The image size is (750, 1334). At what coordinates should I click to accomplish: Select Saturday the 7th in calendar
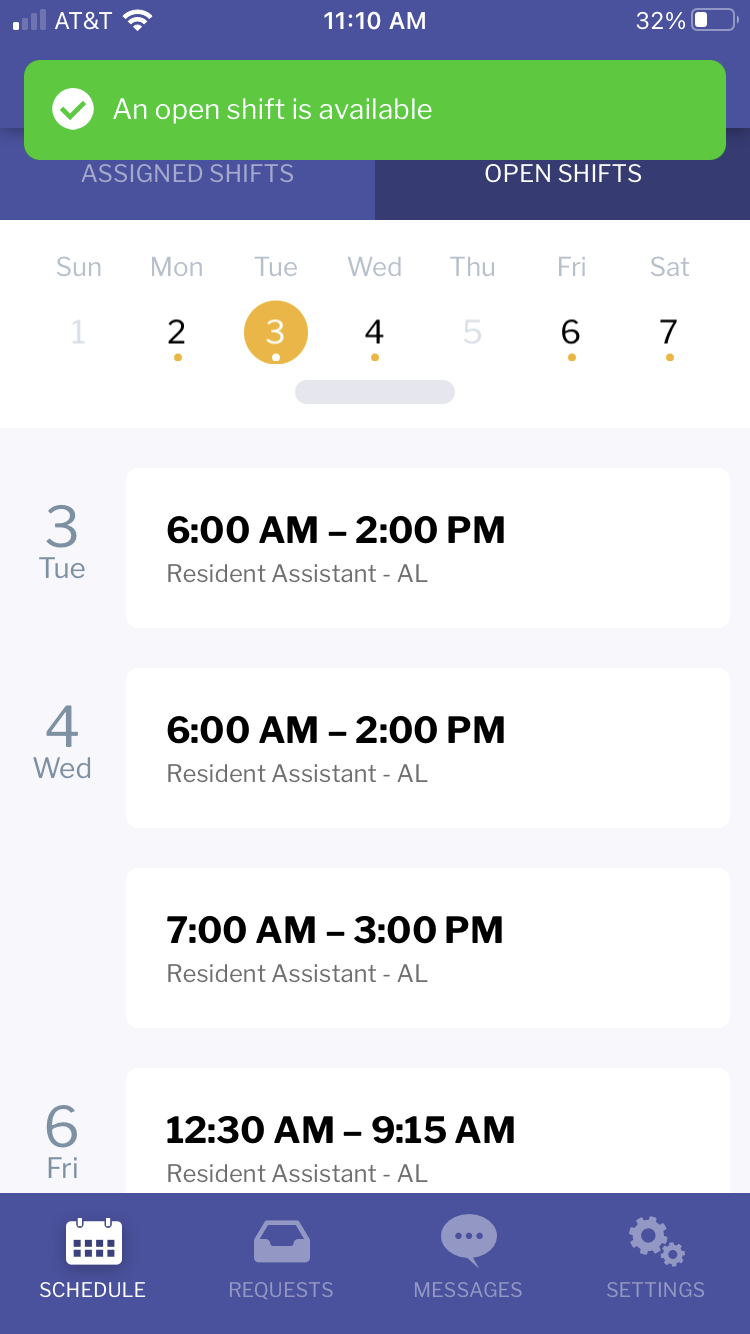(669, 333)
